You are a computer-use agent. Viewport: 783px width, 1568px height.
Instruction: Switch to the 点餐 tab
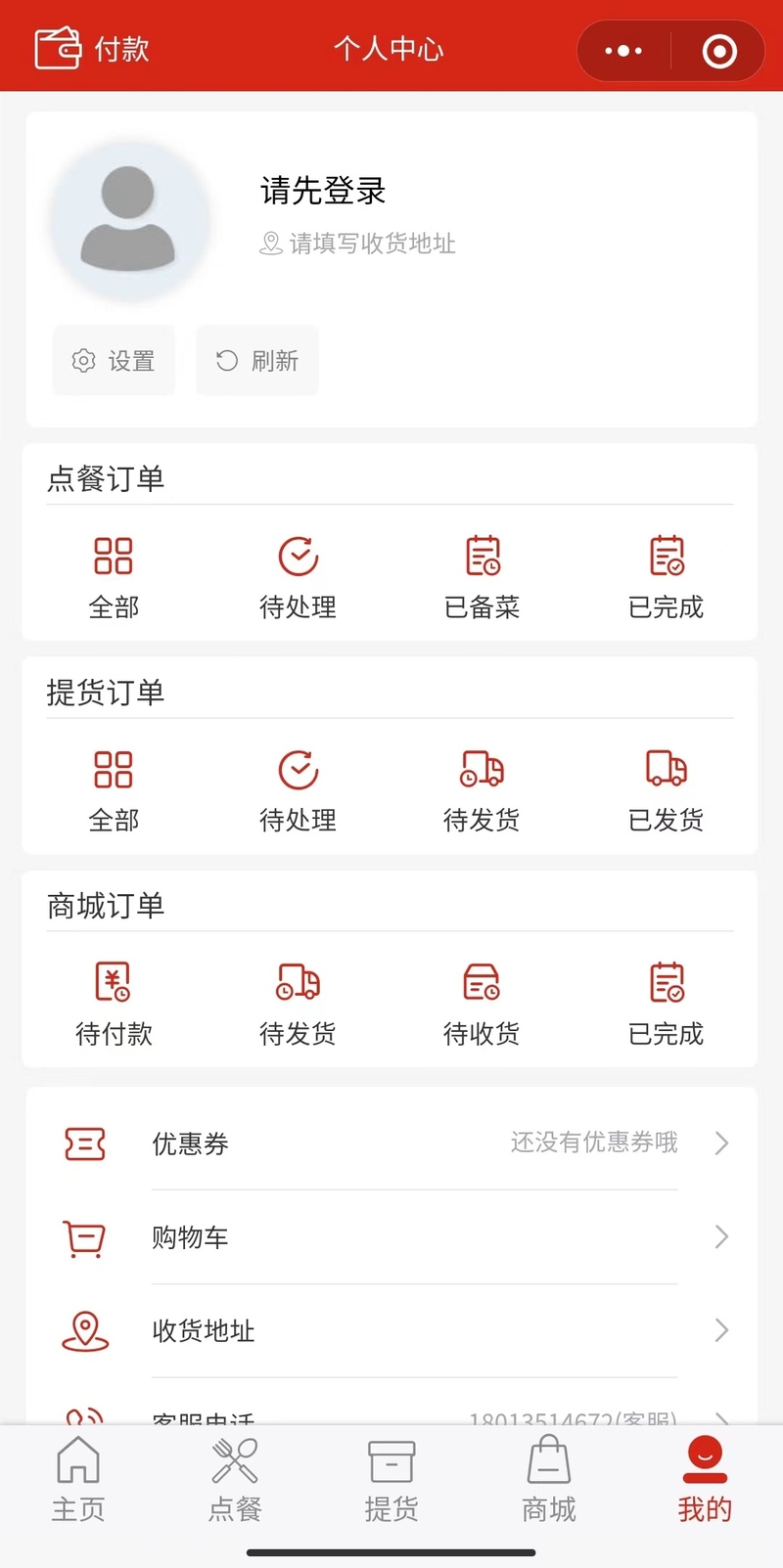click(x=235, y=1480)
